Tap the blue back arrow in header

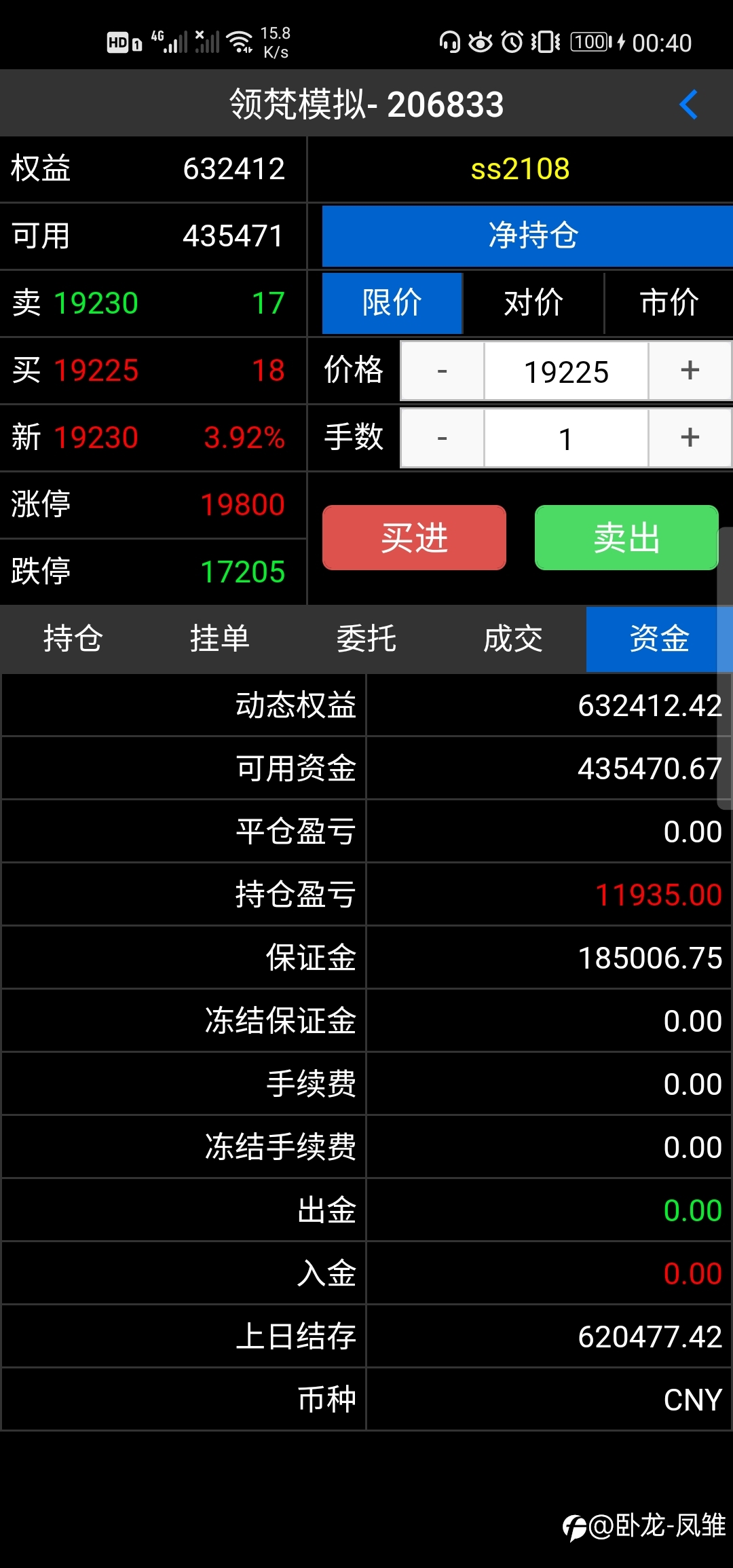pyautogui.click(x=688, y=105)
